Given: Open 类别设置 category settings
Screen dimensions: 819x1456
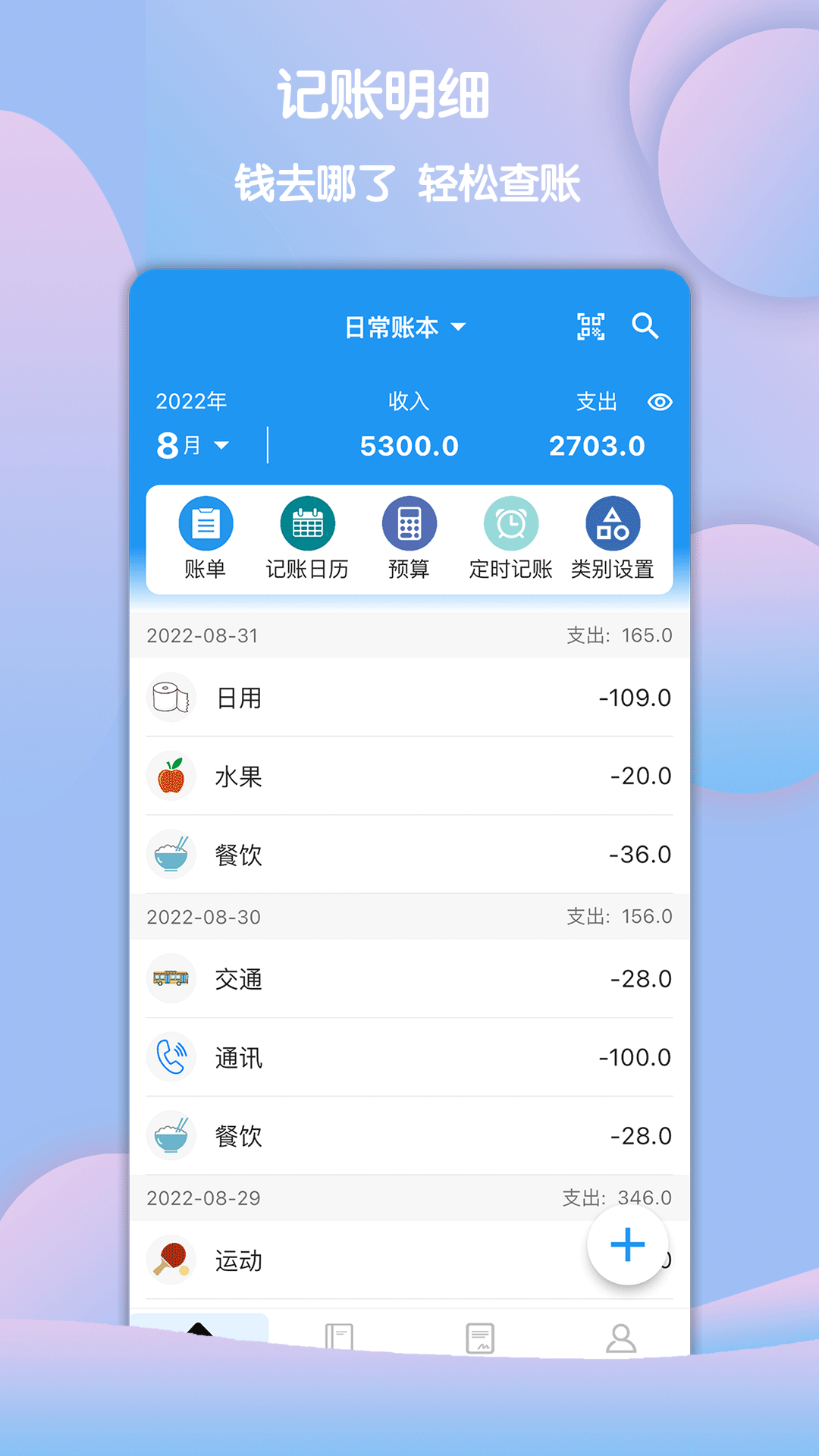Looking at the screenshot, I should click(x=613, y=536).
